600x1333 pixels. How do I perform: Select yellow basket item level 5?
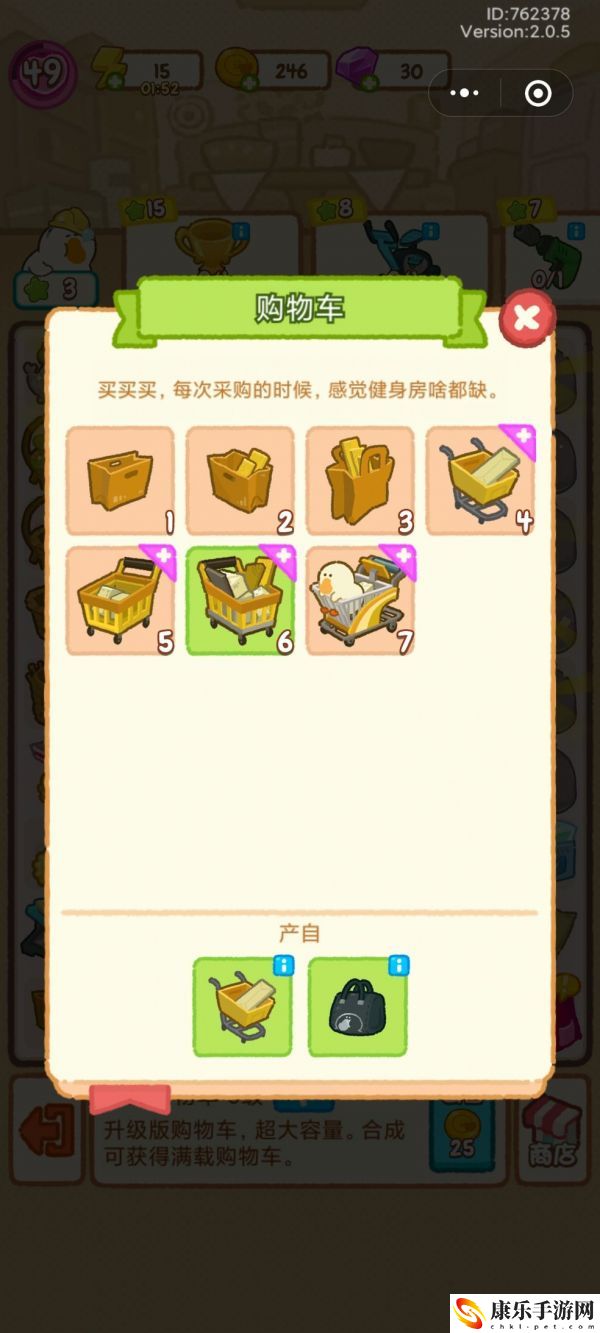[x=120, y=601]
